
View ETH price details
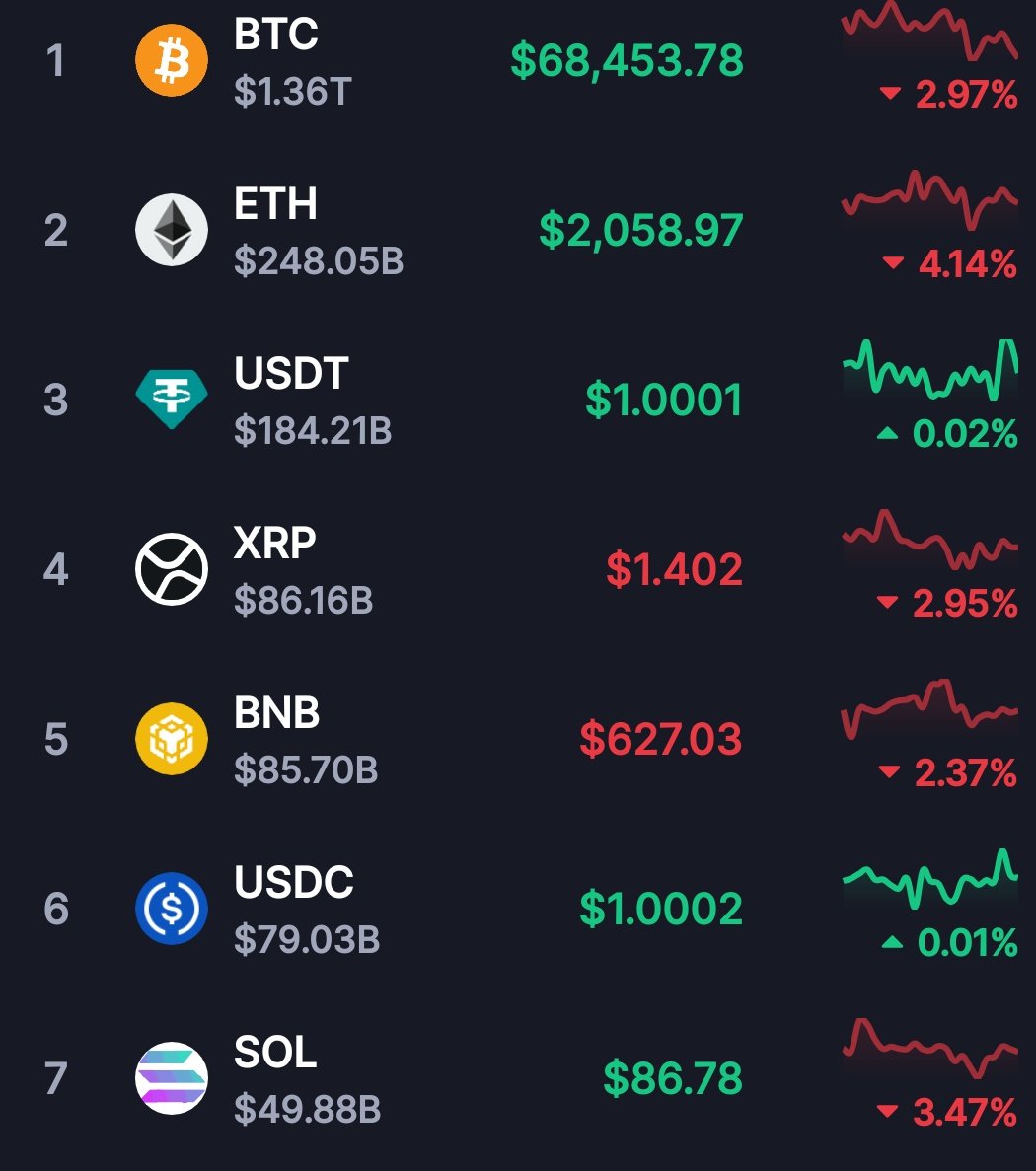click(x=640, y=231)
